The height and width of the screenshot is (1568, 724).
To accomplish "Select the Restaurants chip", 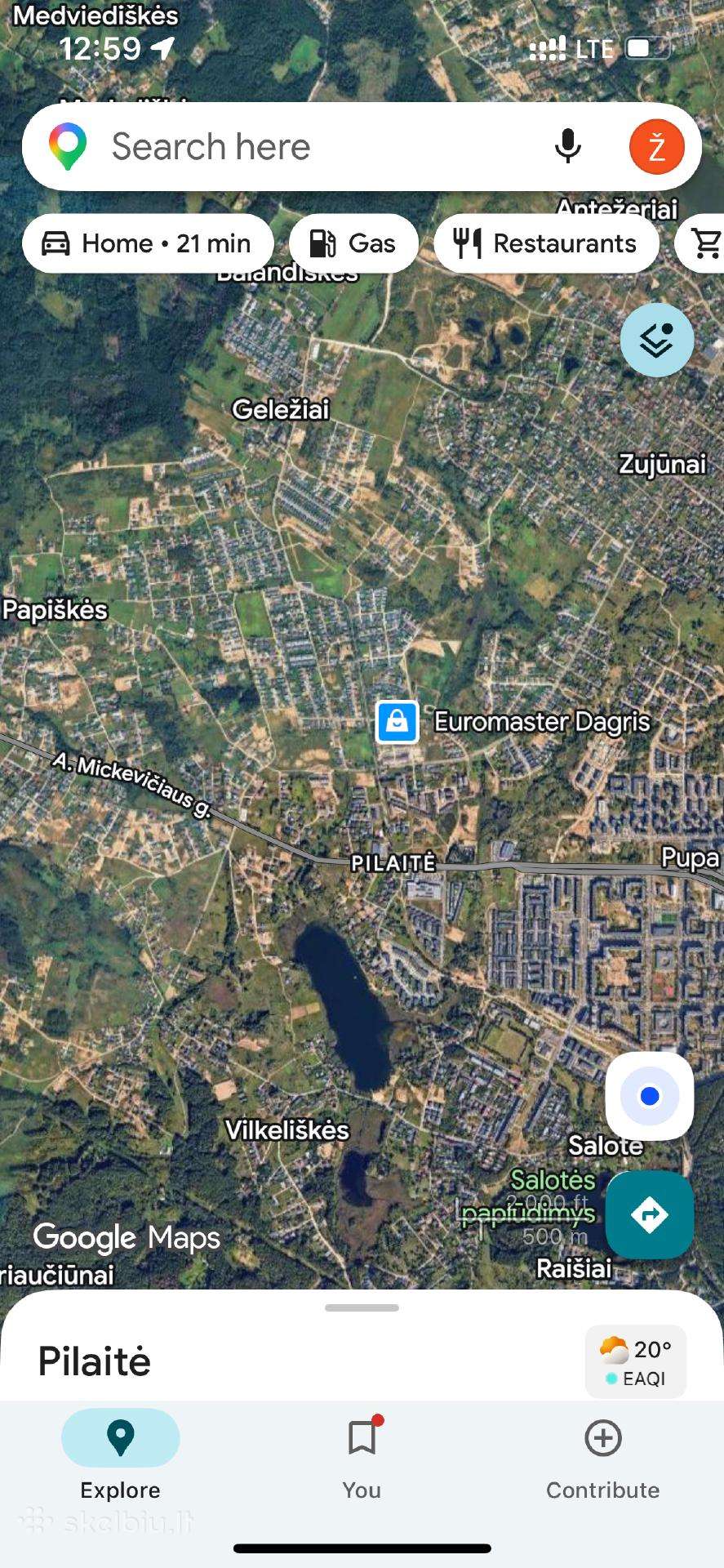I will coord(546,243).
